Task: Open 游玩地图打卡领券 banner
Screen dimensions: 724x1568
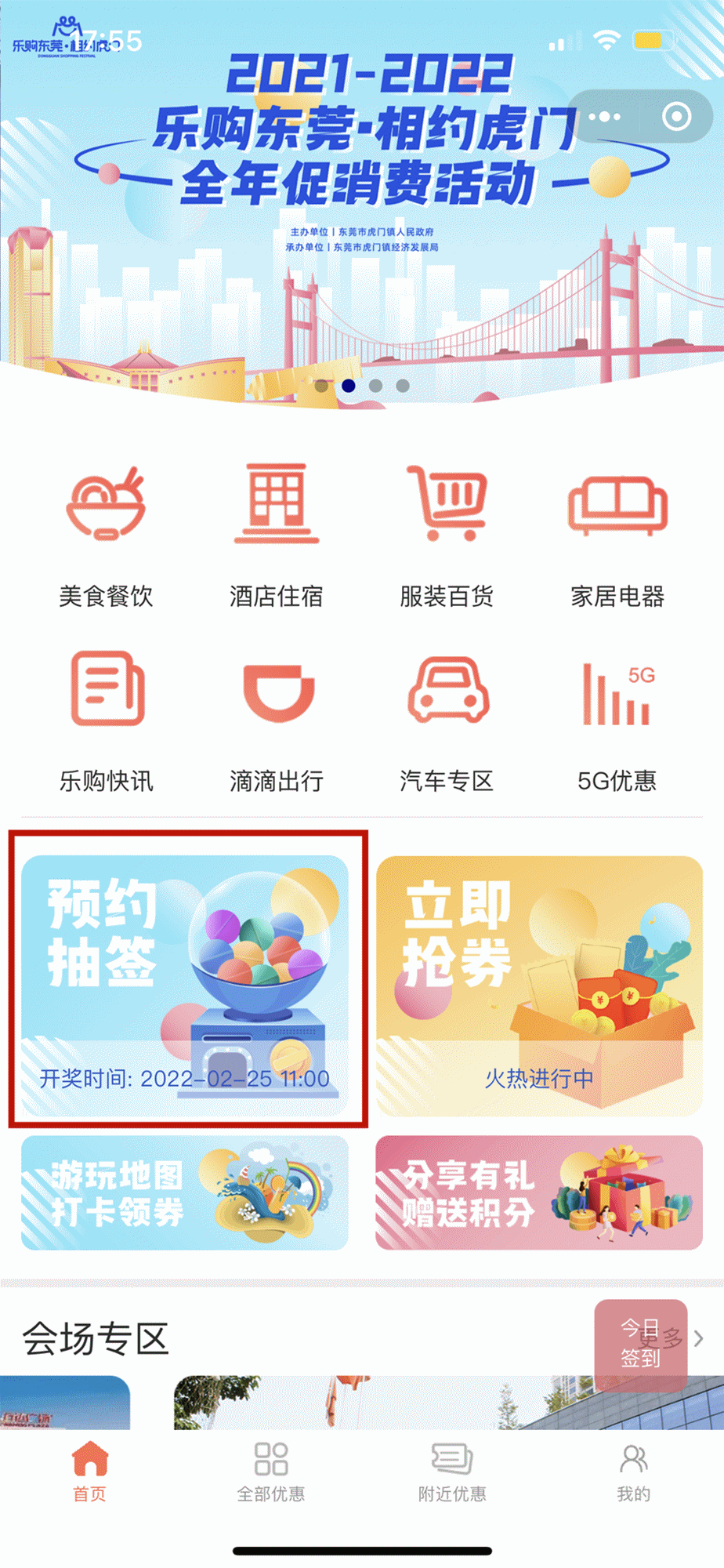Action: pyautogui.click(x=186, y=1192)
